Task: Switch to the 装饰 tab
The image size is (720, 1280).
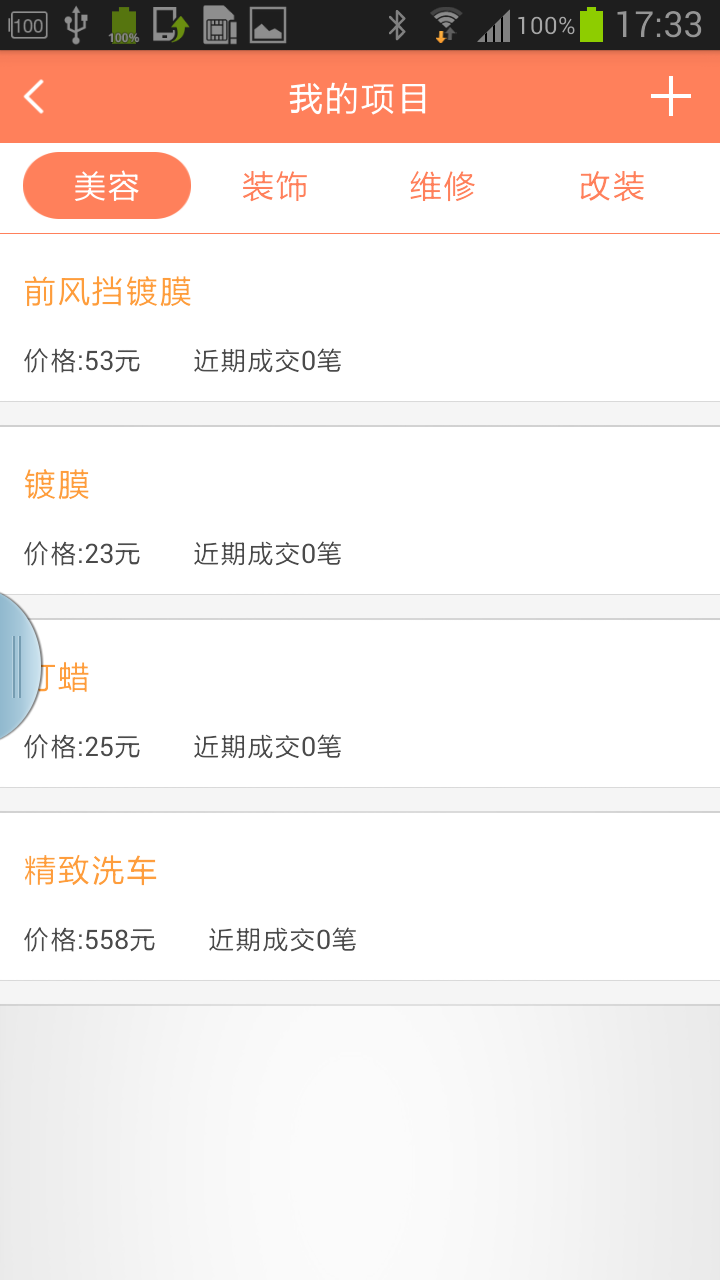Action: tap(274, 186)
